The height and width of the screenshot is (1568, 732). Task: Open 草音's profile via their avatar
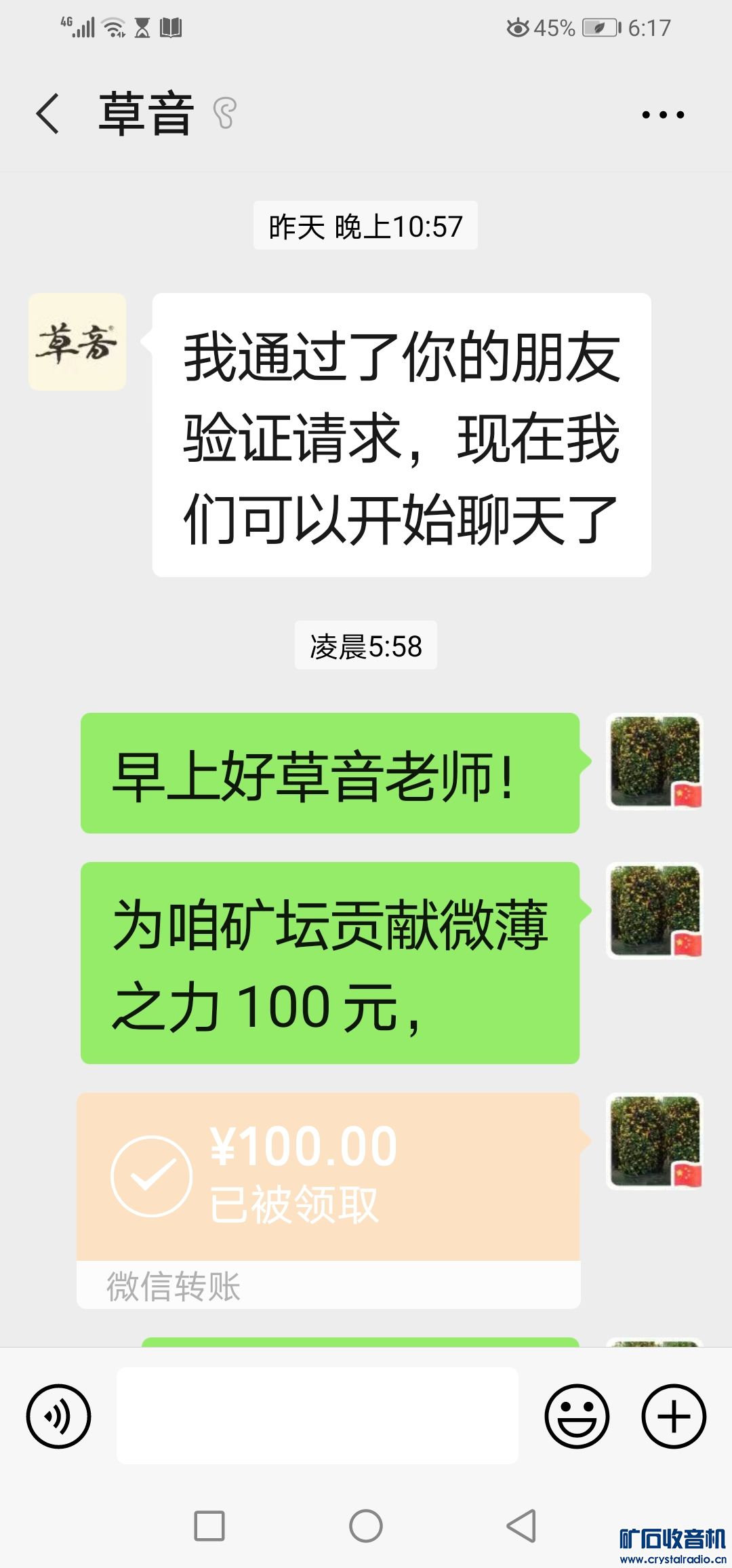click(x=77, y=342)
